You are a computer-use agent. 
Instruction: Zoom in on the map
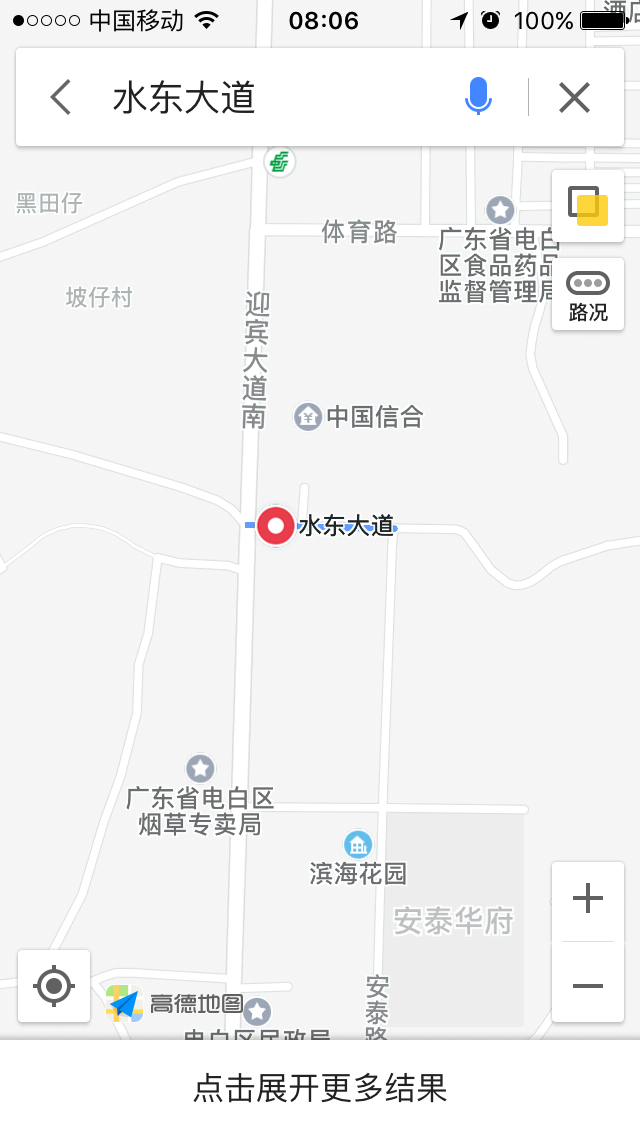point(588,900)
